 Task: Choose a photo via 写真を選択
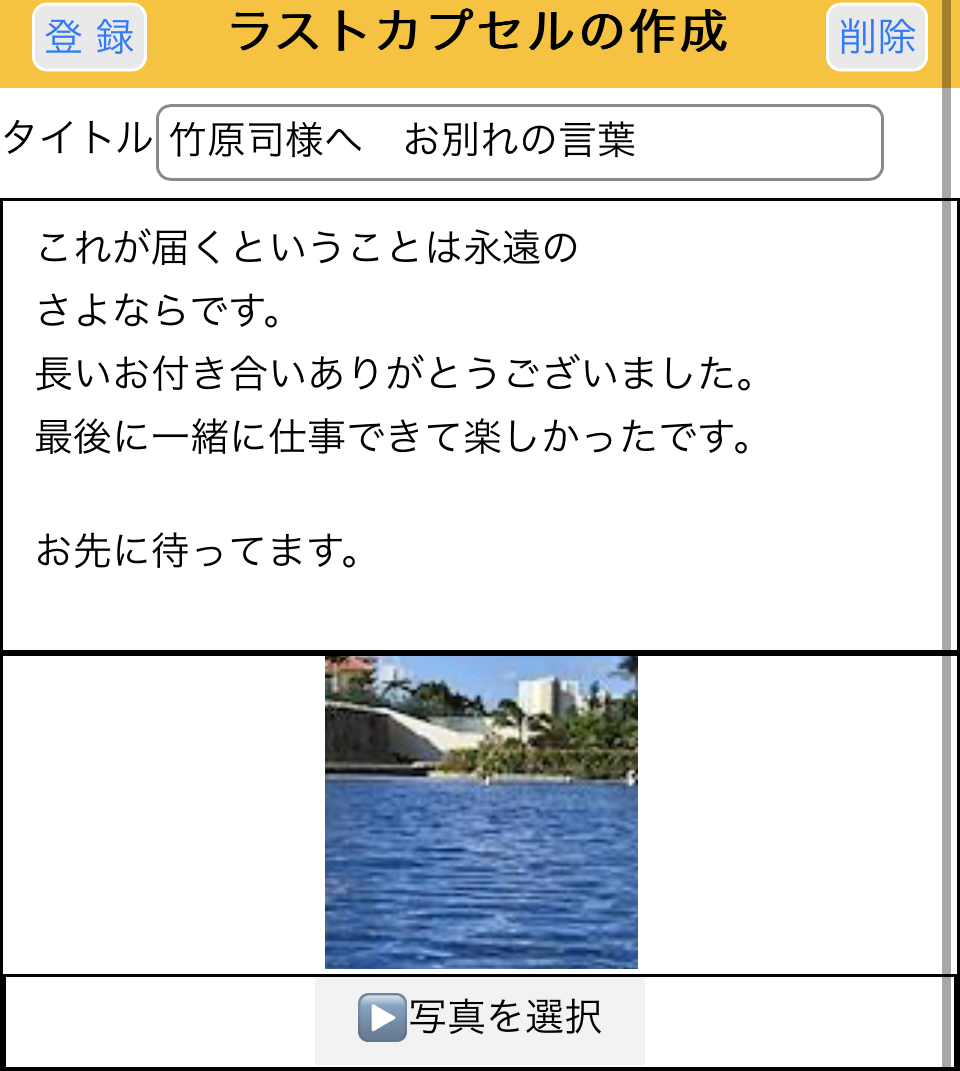pos(480,1018)
